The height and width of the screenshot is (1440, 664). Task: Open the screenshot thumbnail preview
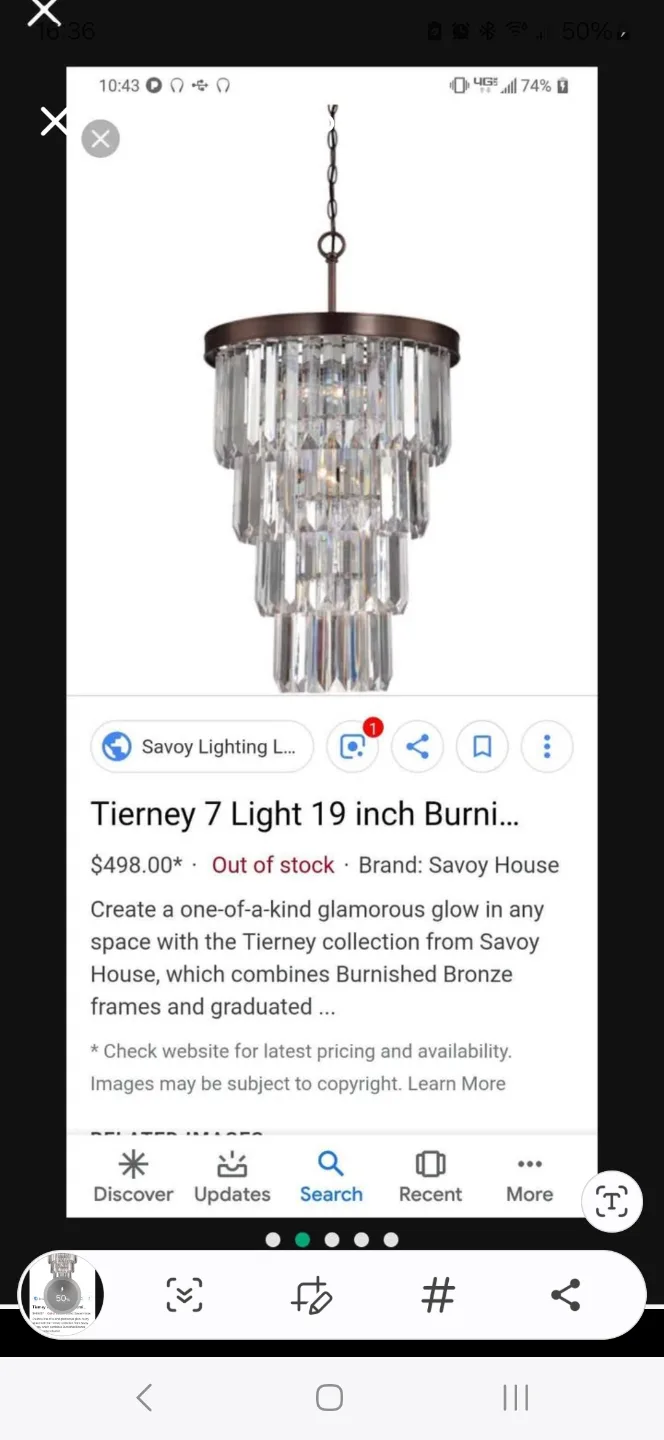pyautogui.click(x=62, y=1295)
